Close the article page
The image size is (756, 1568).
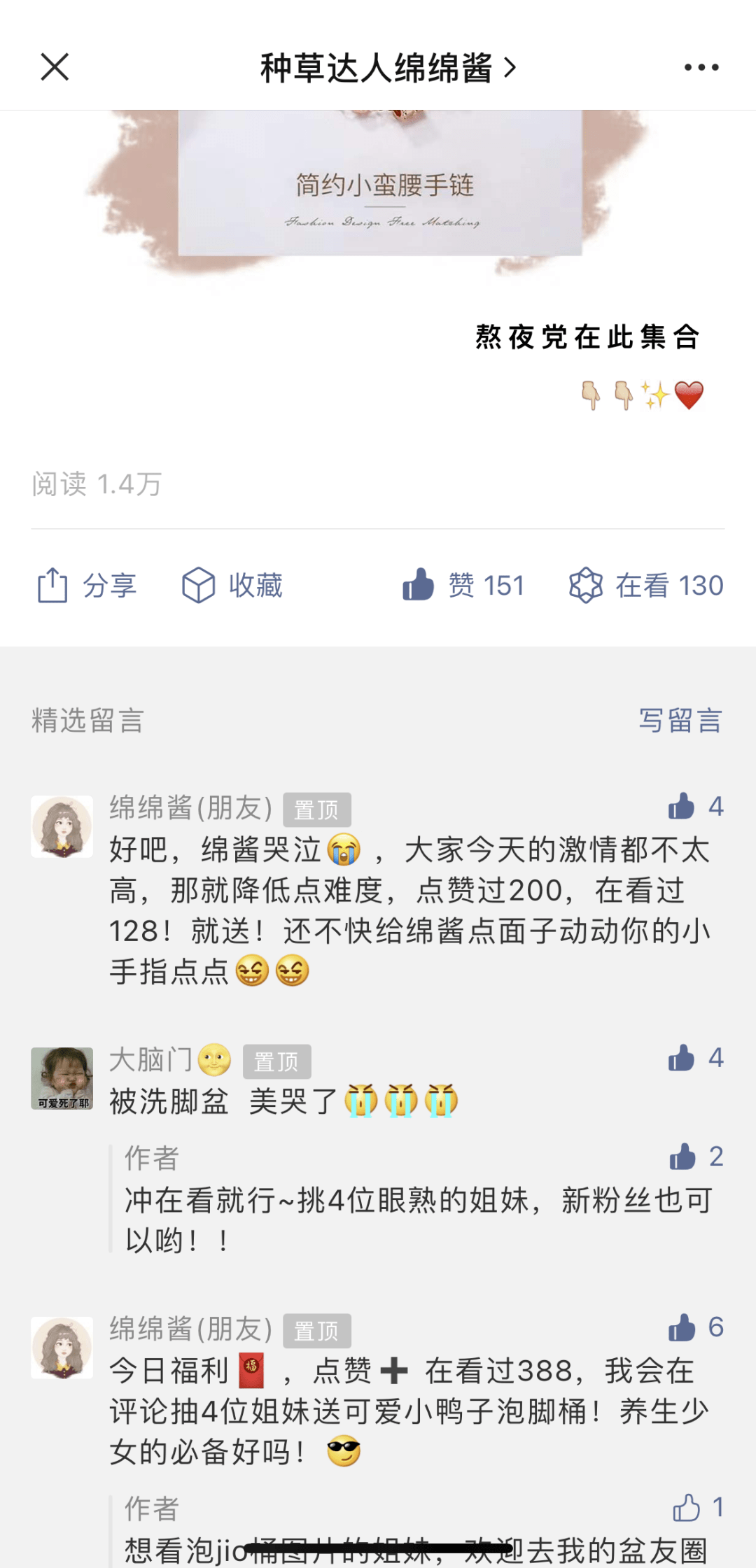55,67
